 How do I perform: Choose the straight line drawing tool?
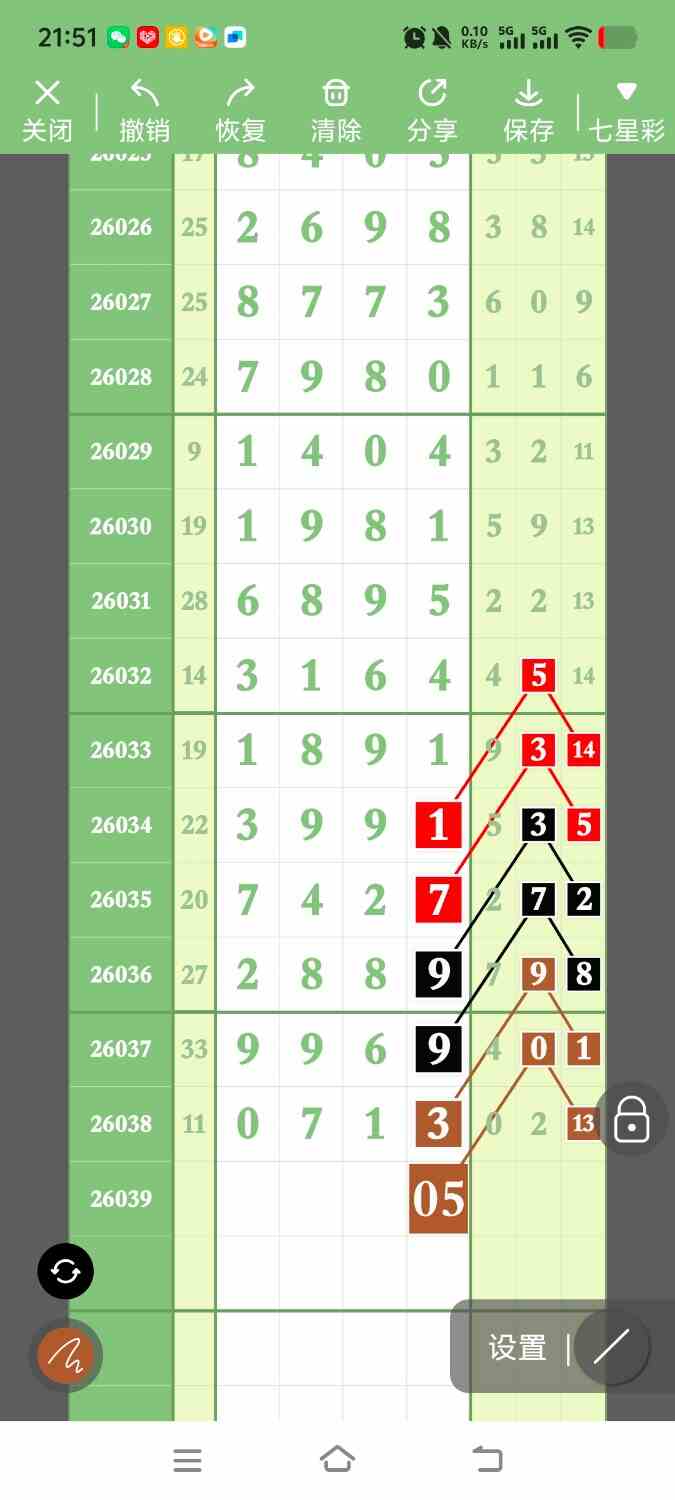[x=610, y=1348]
